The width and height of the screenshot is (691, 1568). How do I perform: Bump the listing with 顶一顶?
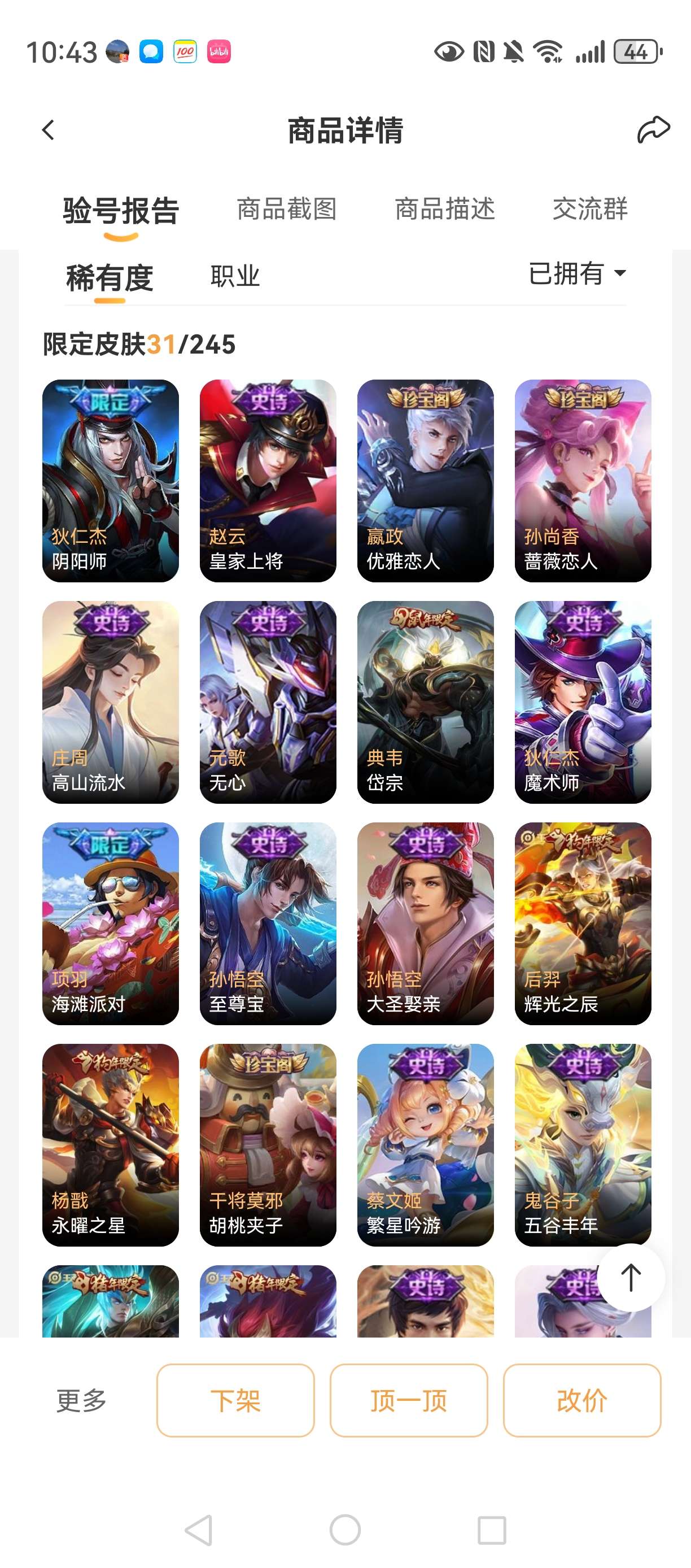pyautogui.click(x=409, y=1400)
